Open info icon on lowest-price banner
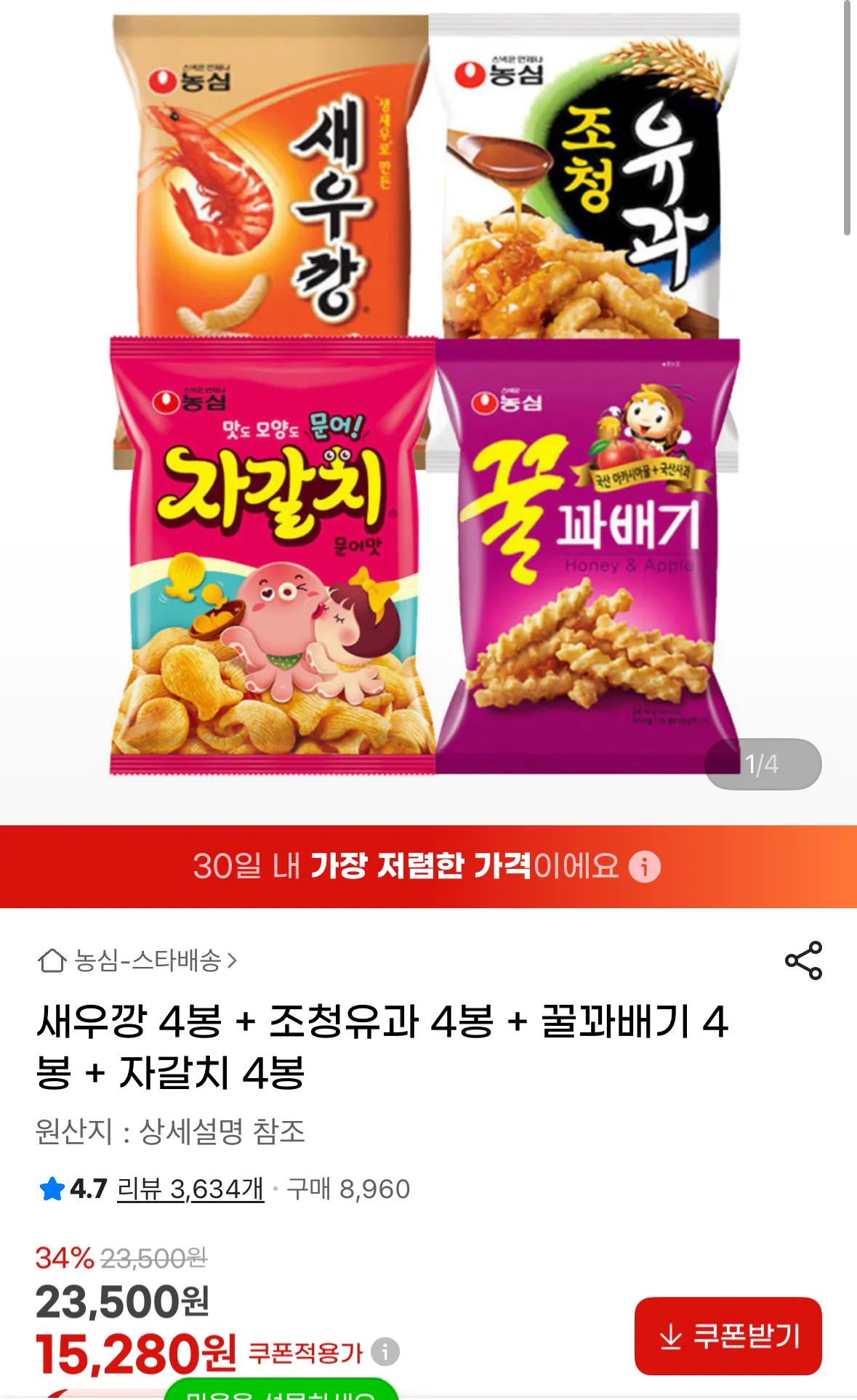 (644, 867)
